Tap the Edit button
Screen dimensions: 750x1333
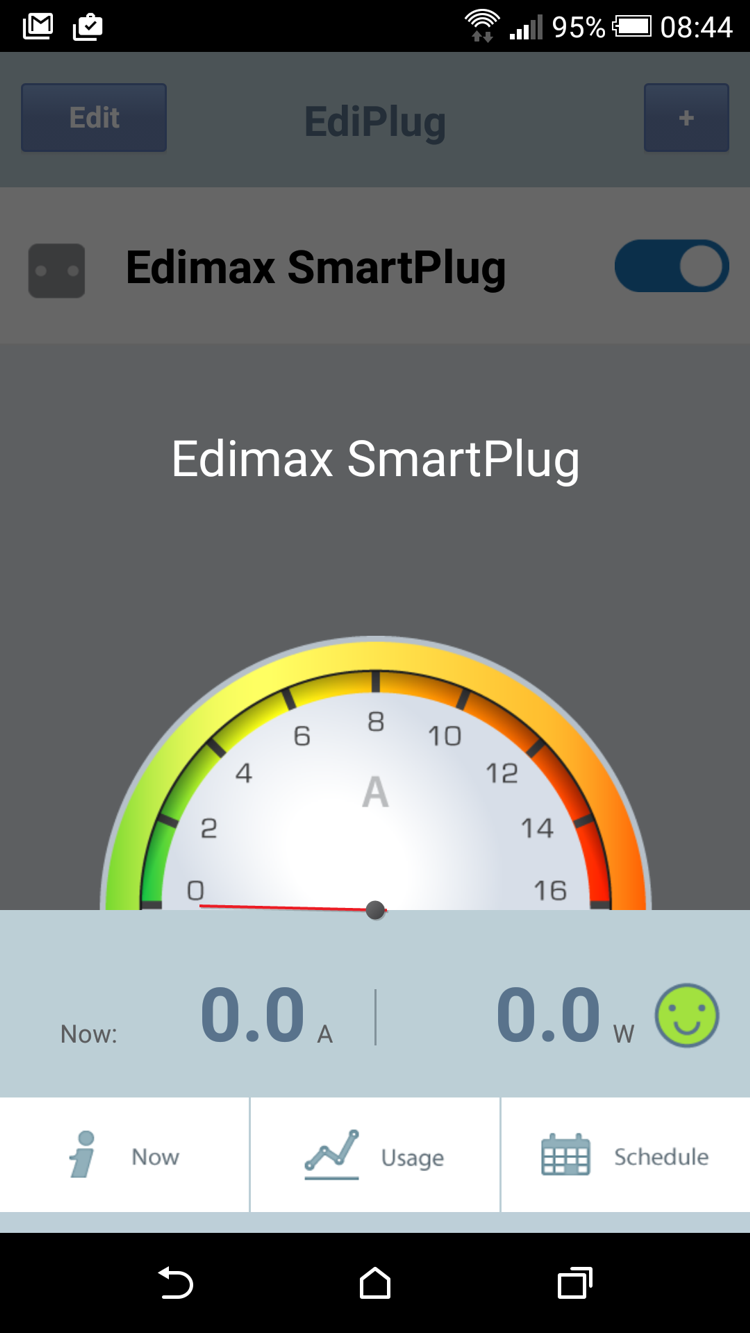[x=94, y=118]
